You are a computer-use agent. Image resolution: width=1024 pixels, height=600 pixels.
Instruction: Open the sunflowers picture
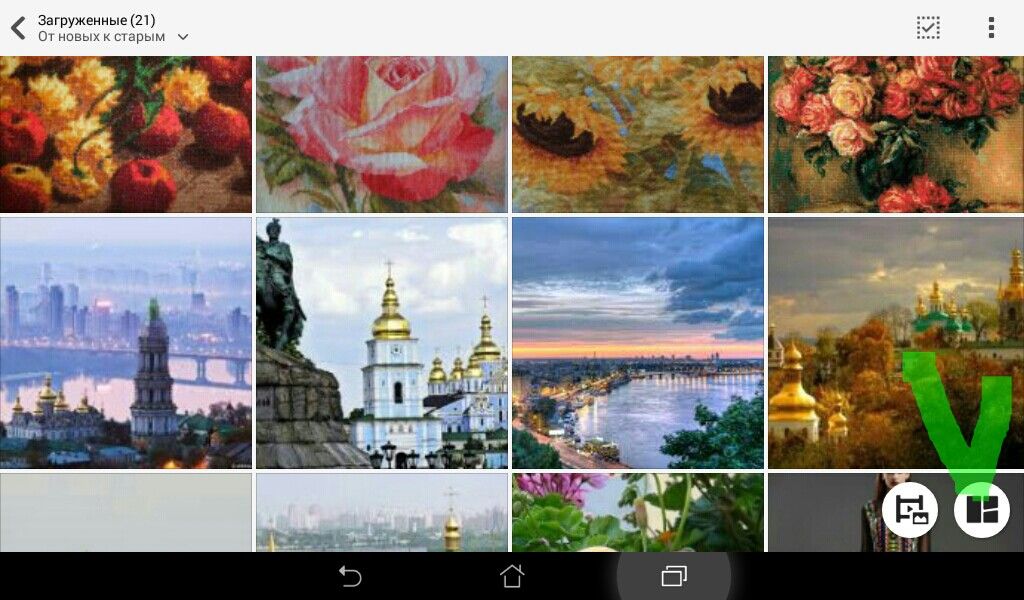[x=637, y=134]
